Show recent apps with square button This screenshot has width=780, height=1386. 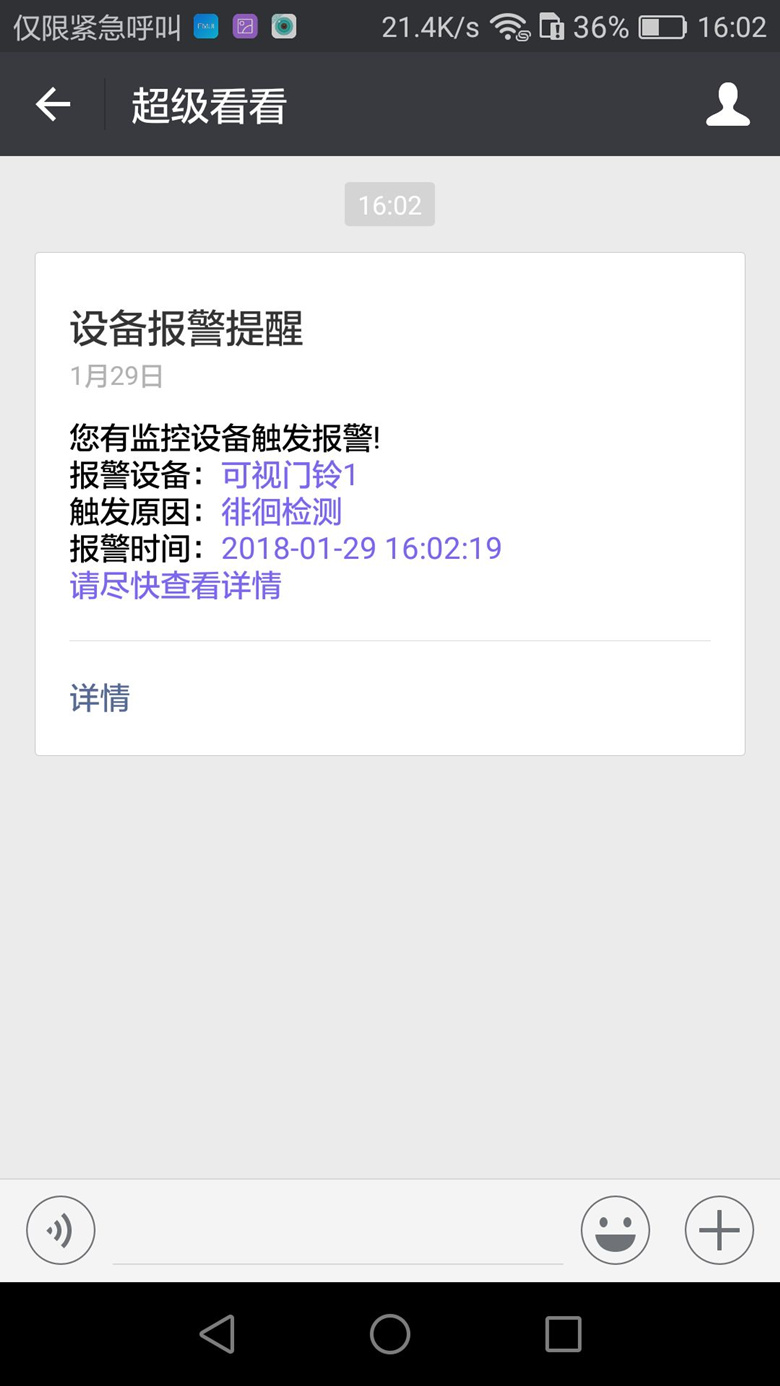tap(563, 1334)
